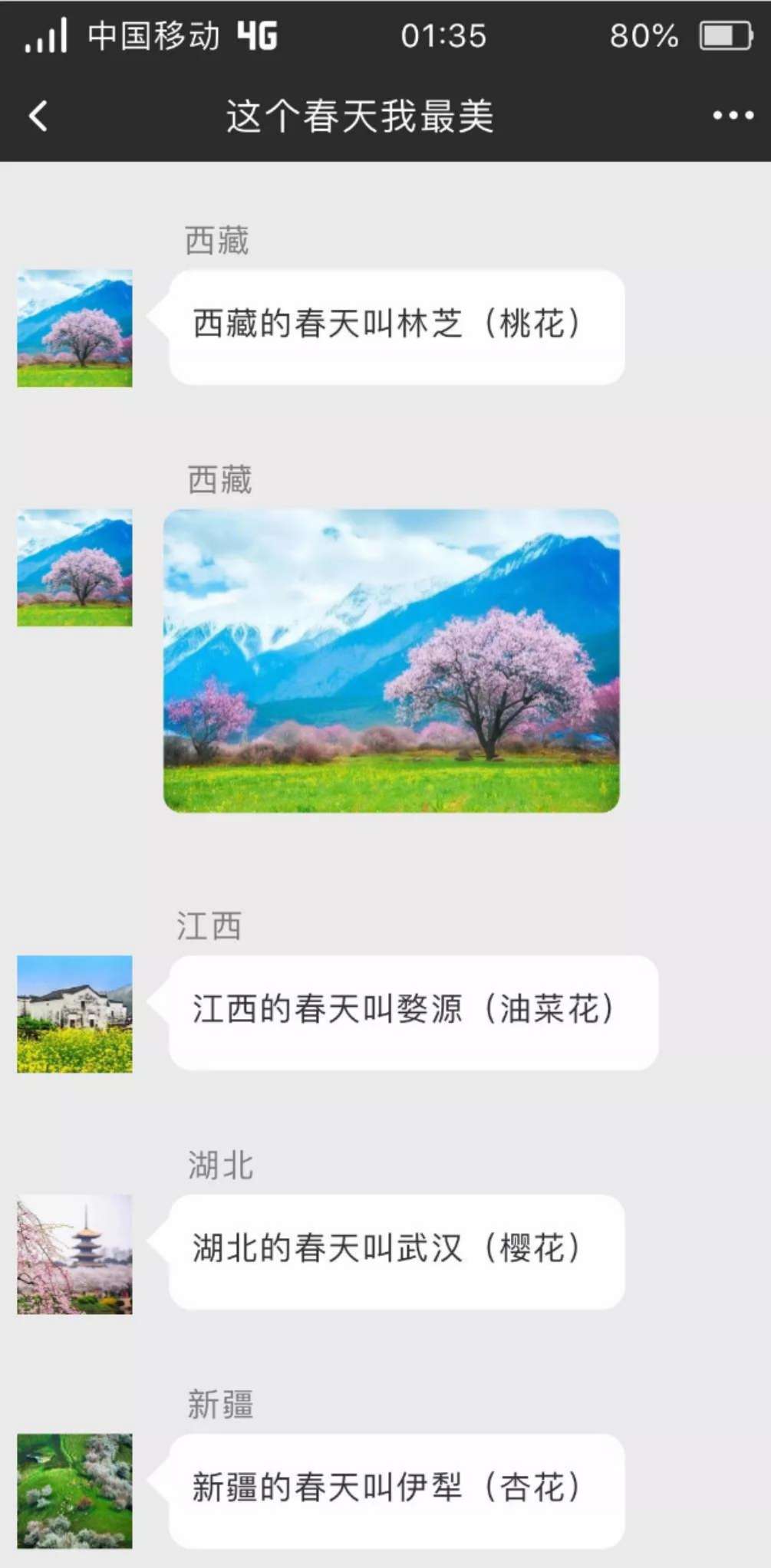View 江西's avatar profile
Image resolution: width=771 pixels, height=1568 pixels.
(x=74, y=1014)
